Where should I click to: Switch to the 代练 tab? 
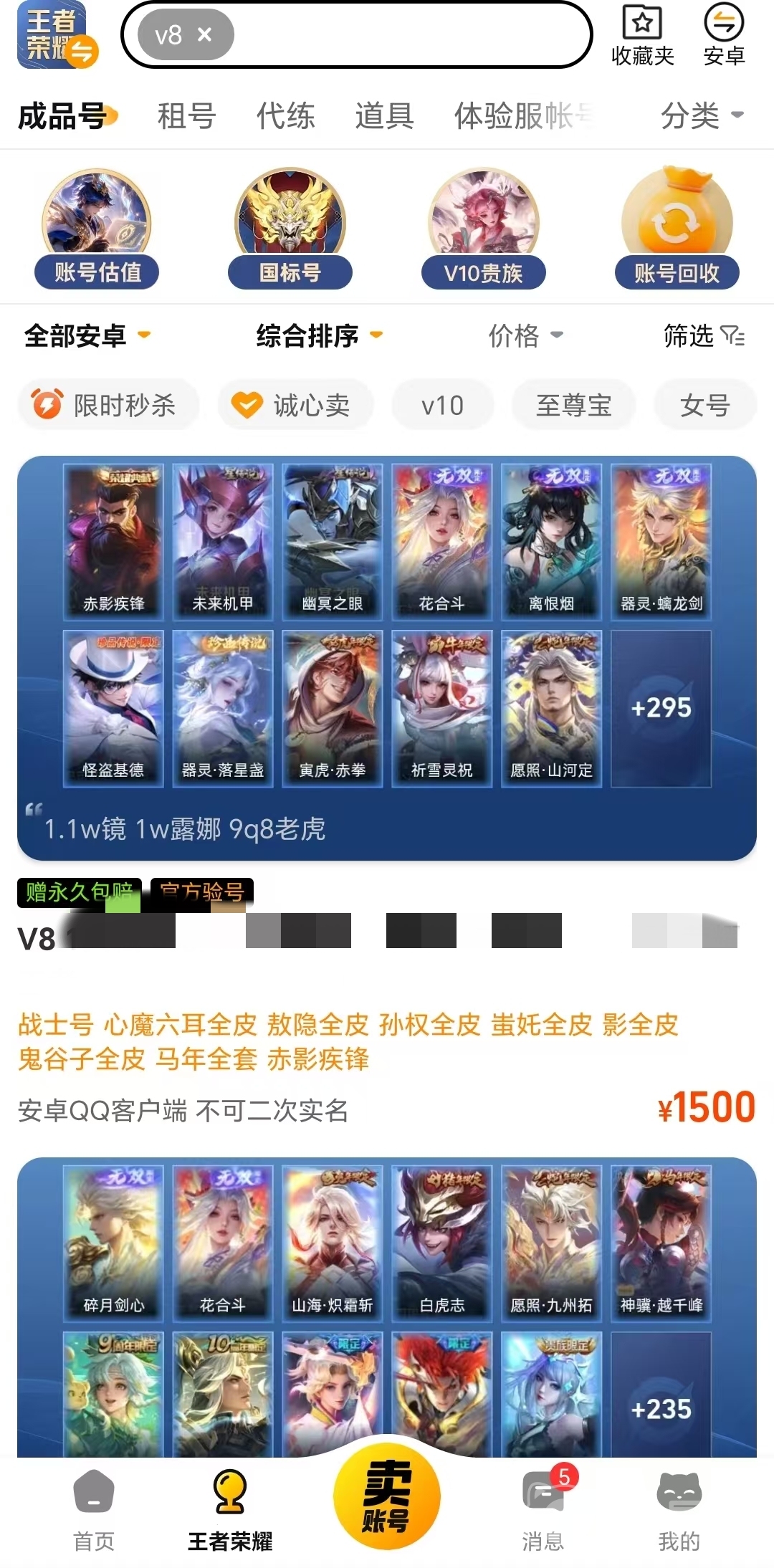[285, 115]
